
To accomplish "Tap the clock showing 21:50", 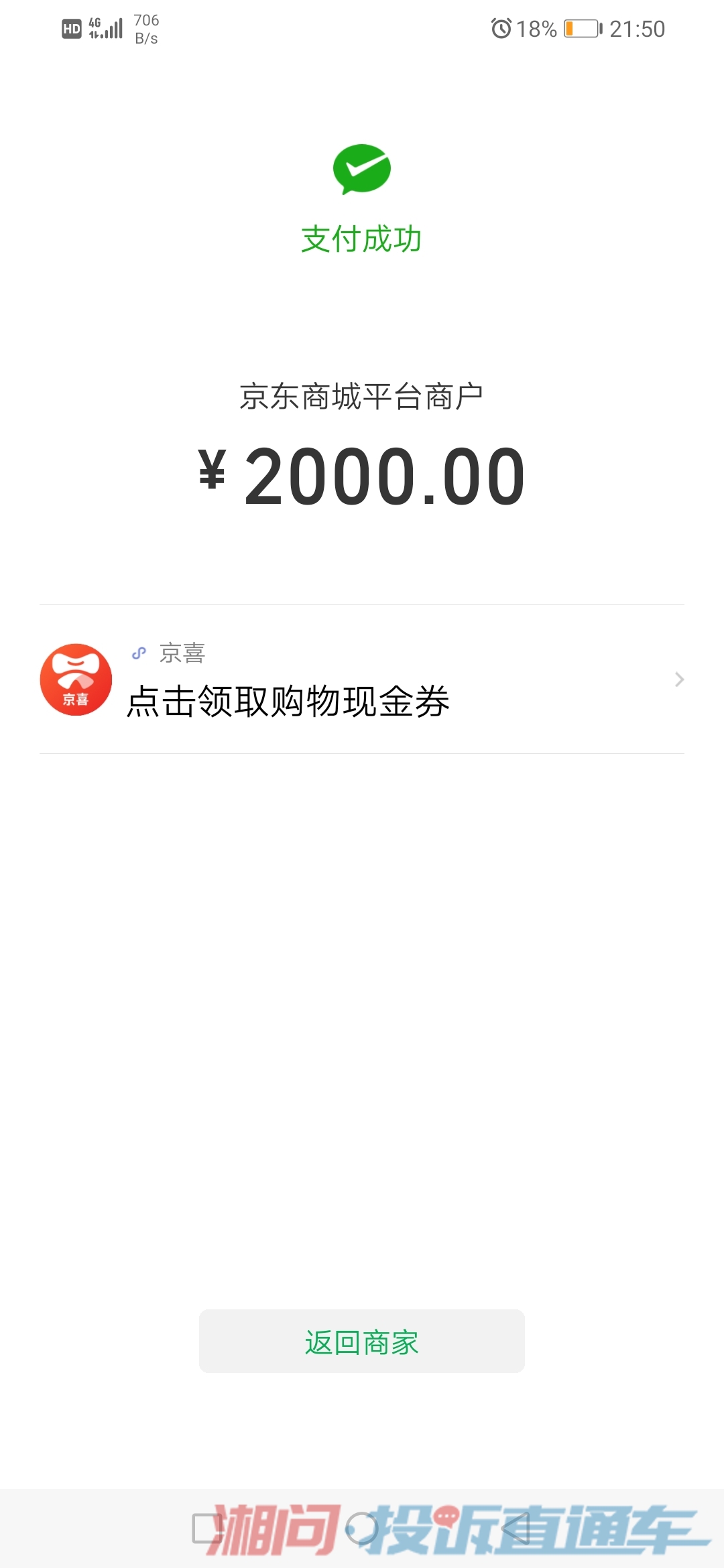I will point(637,28).
